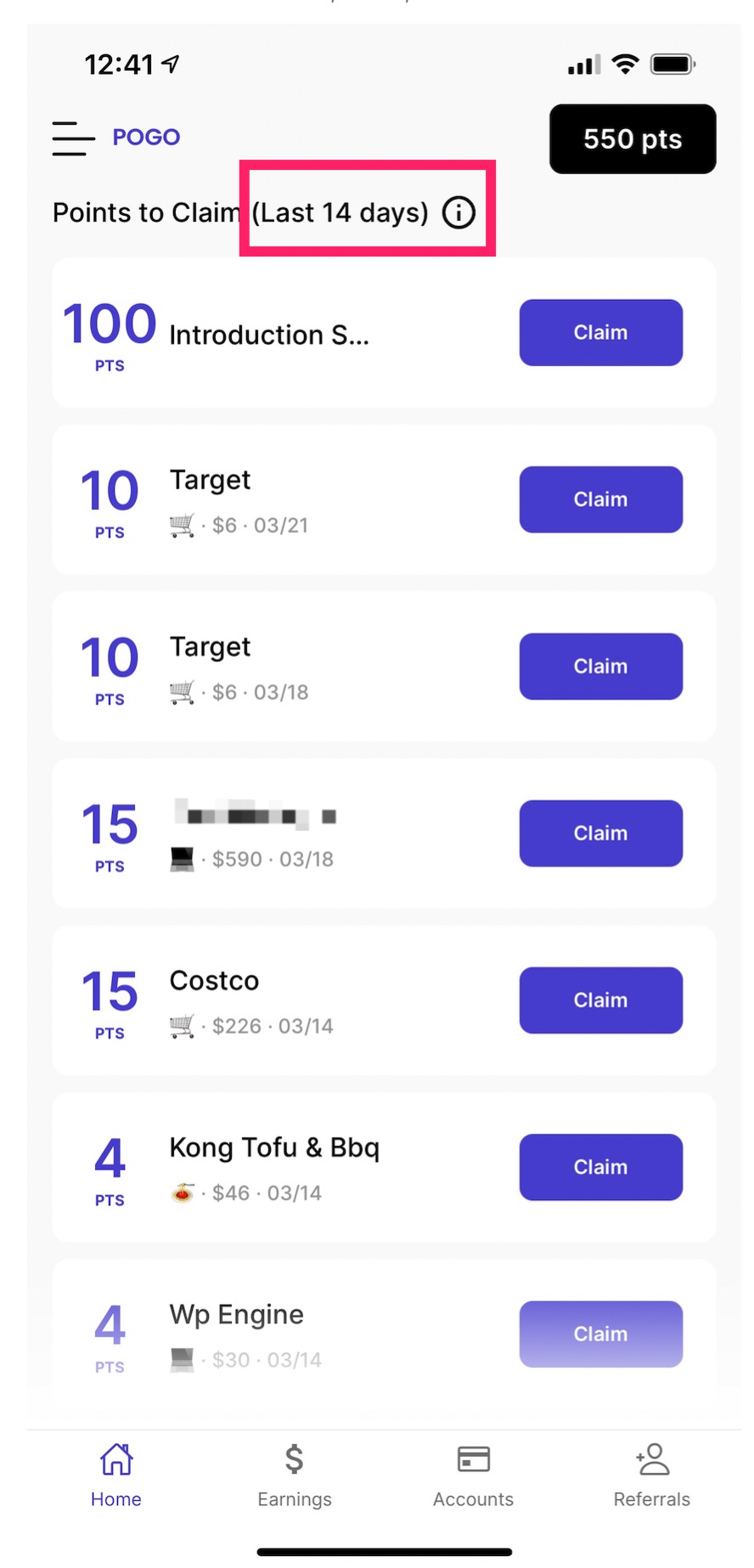Tap the Accounts card icon
The width and height of the screenshot is (754, 1568).
(473, 1458)
